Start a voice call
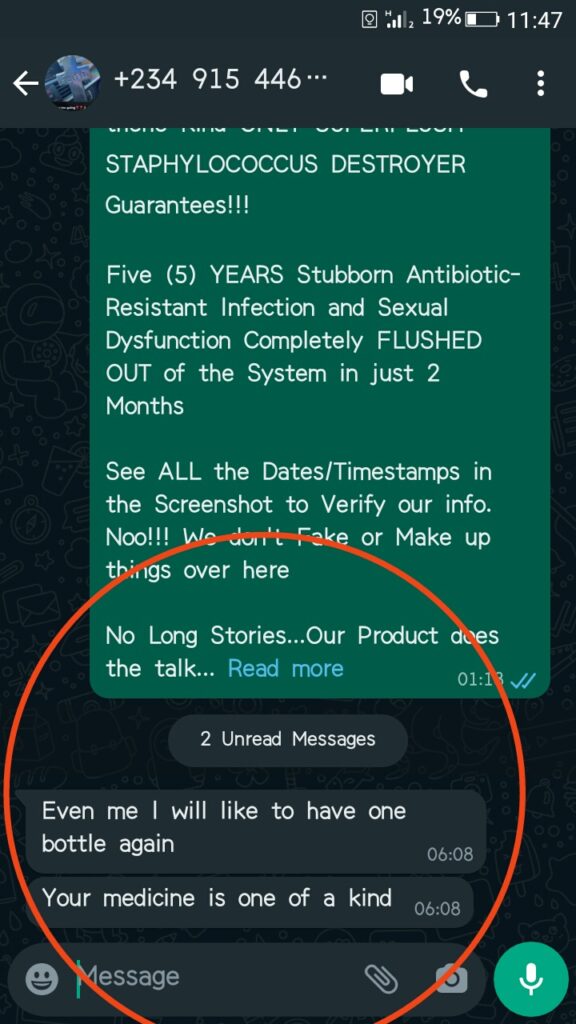Image resolution: width=576 pixels, height=1024 pixels. coord(473,84)
